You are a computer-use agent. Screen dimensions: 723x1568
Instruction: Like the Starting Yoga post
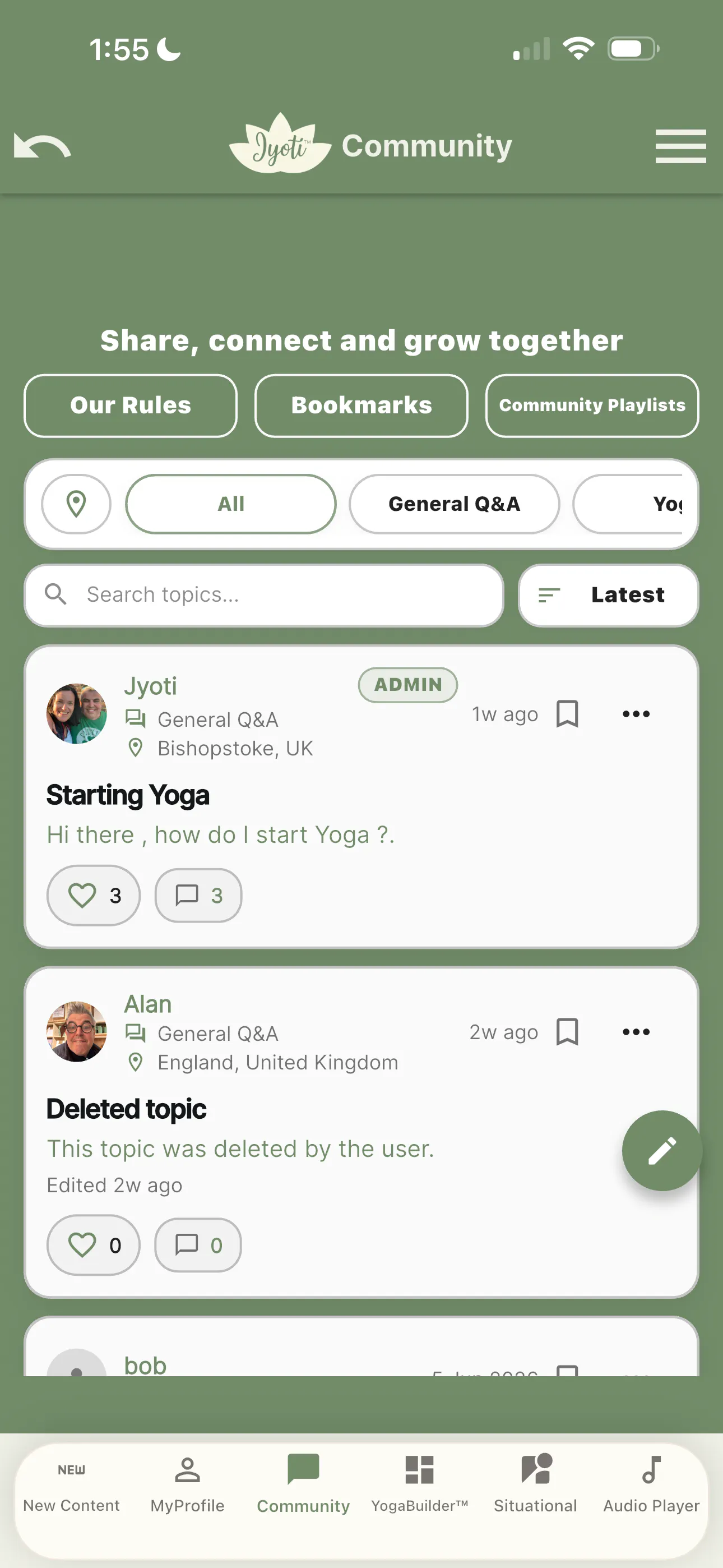(94, 896)
